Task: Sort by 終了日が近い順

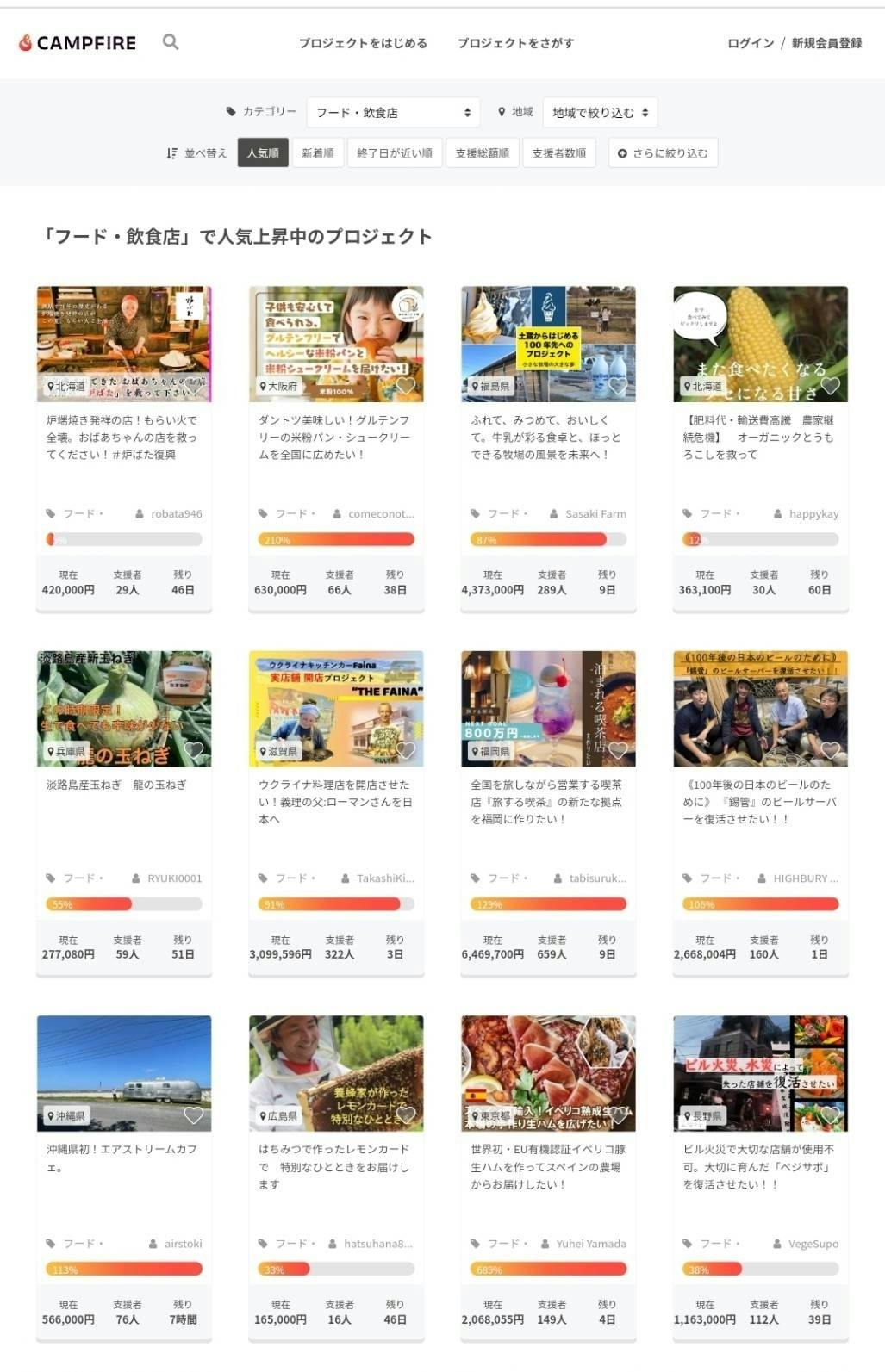Action: (x=395, y=152)
